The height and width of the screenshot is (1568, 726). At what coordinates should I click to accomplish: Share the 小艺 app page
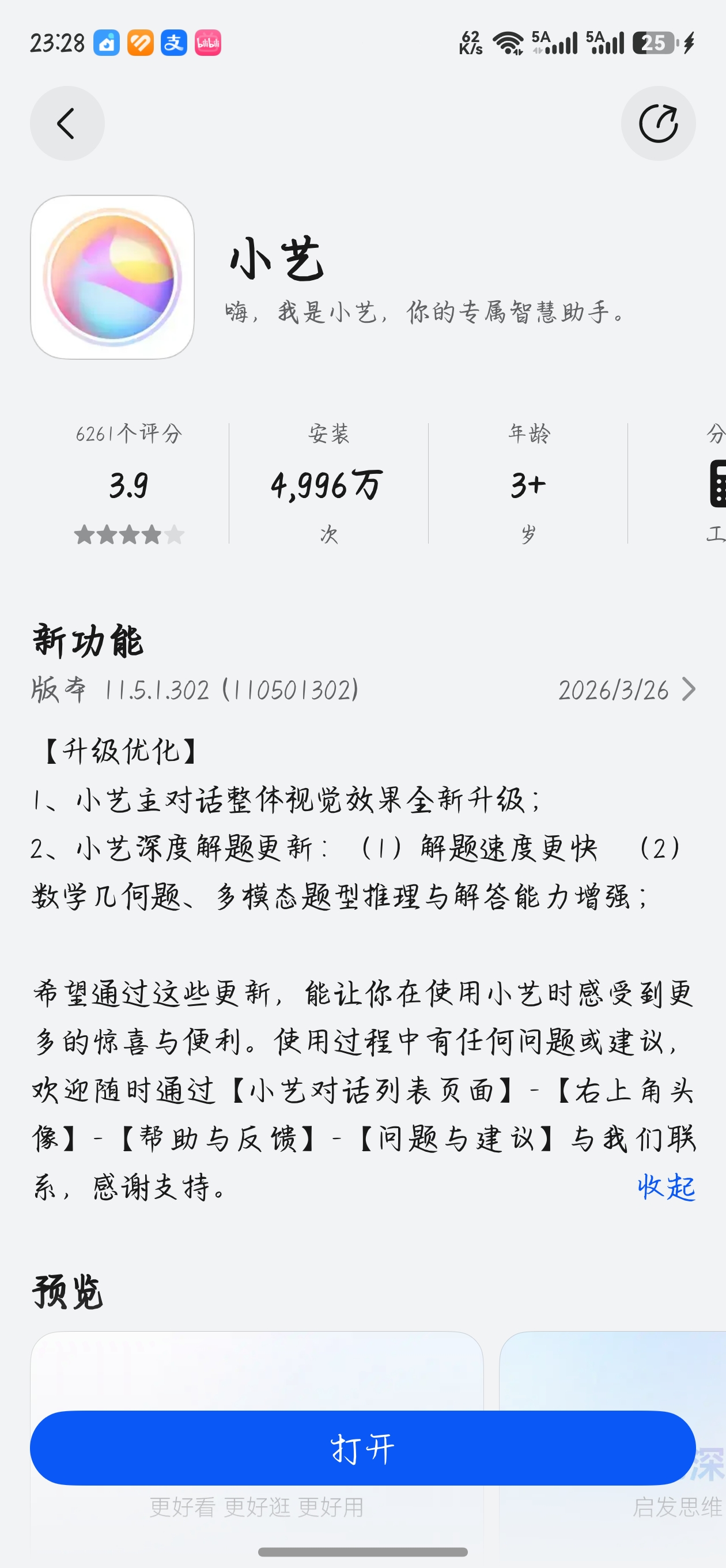coord(658,123)
